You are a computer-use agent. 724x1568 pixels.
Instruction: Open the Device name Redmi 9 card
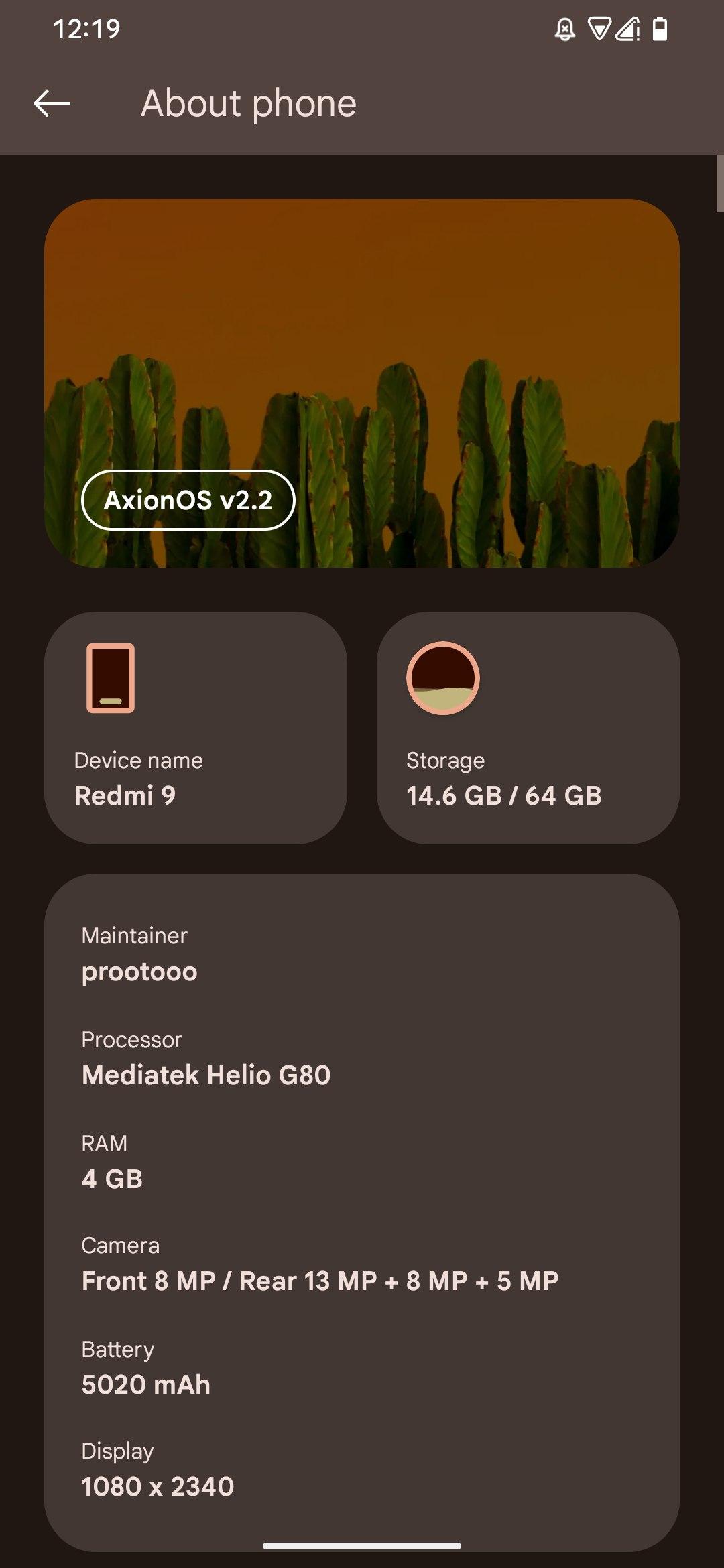tap(195, 727)
